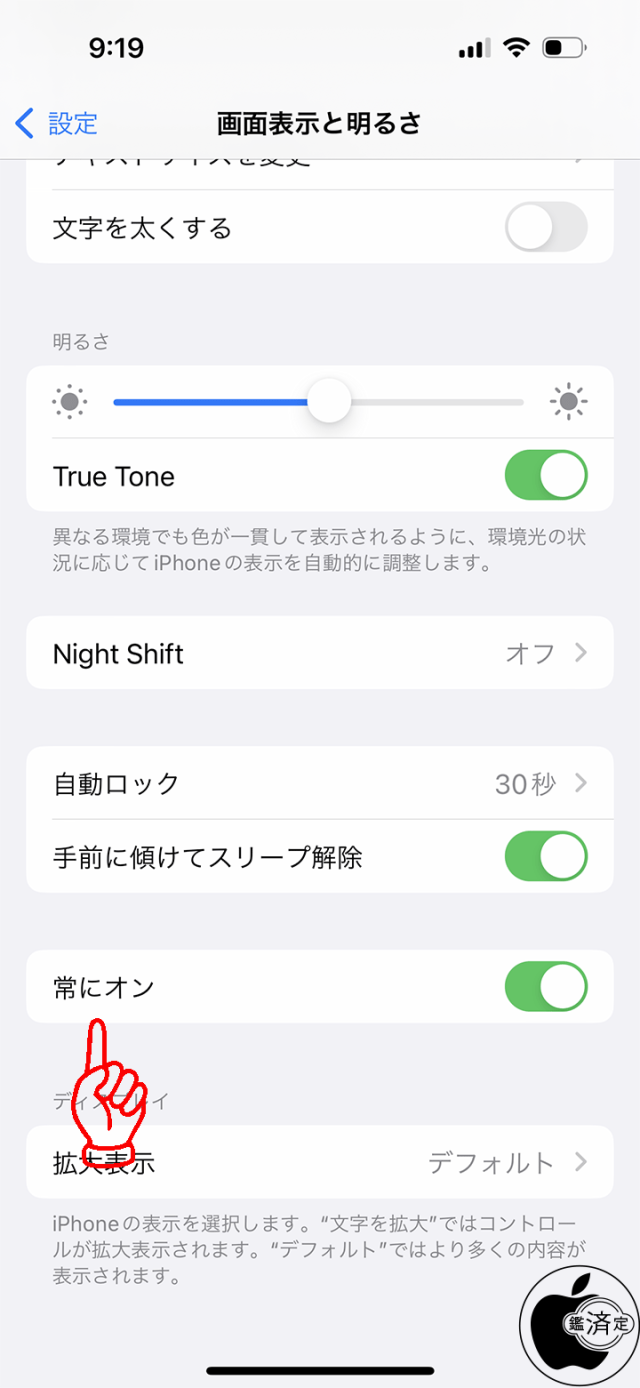Open 拡大表示 display zoom setting
640x1388 pixels.
319,1162
